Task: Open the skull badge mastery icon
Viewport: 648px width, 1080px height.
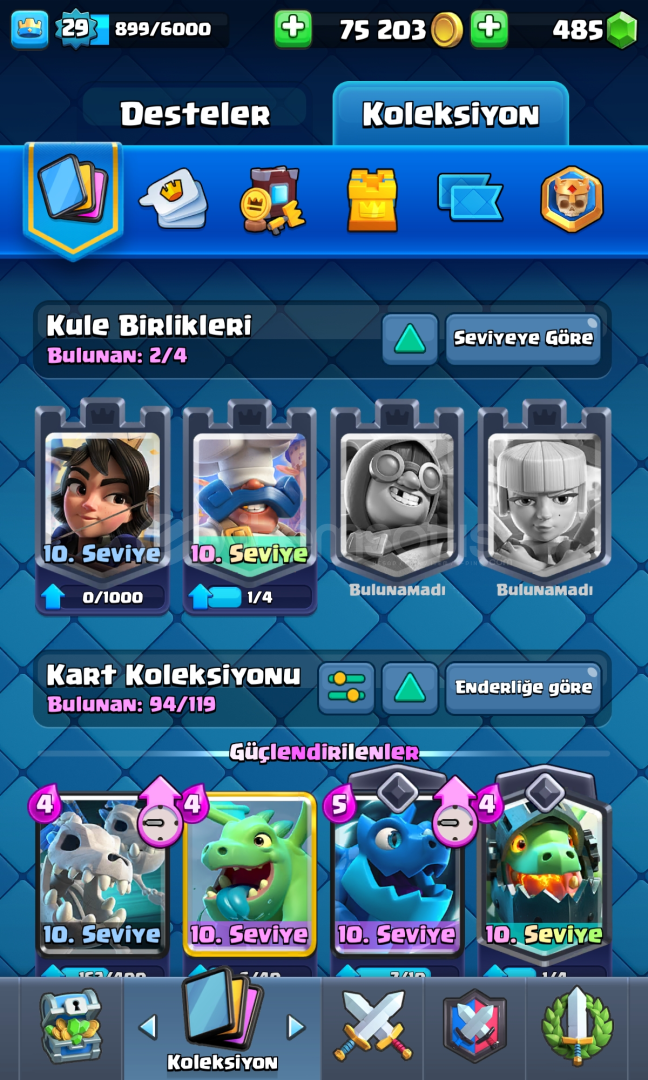Action: (572, 199)
